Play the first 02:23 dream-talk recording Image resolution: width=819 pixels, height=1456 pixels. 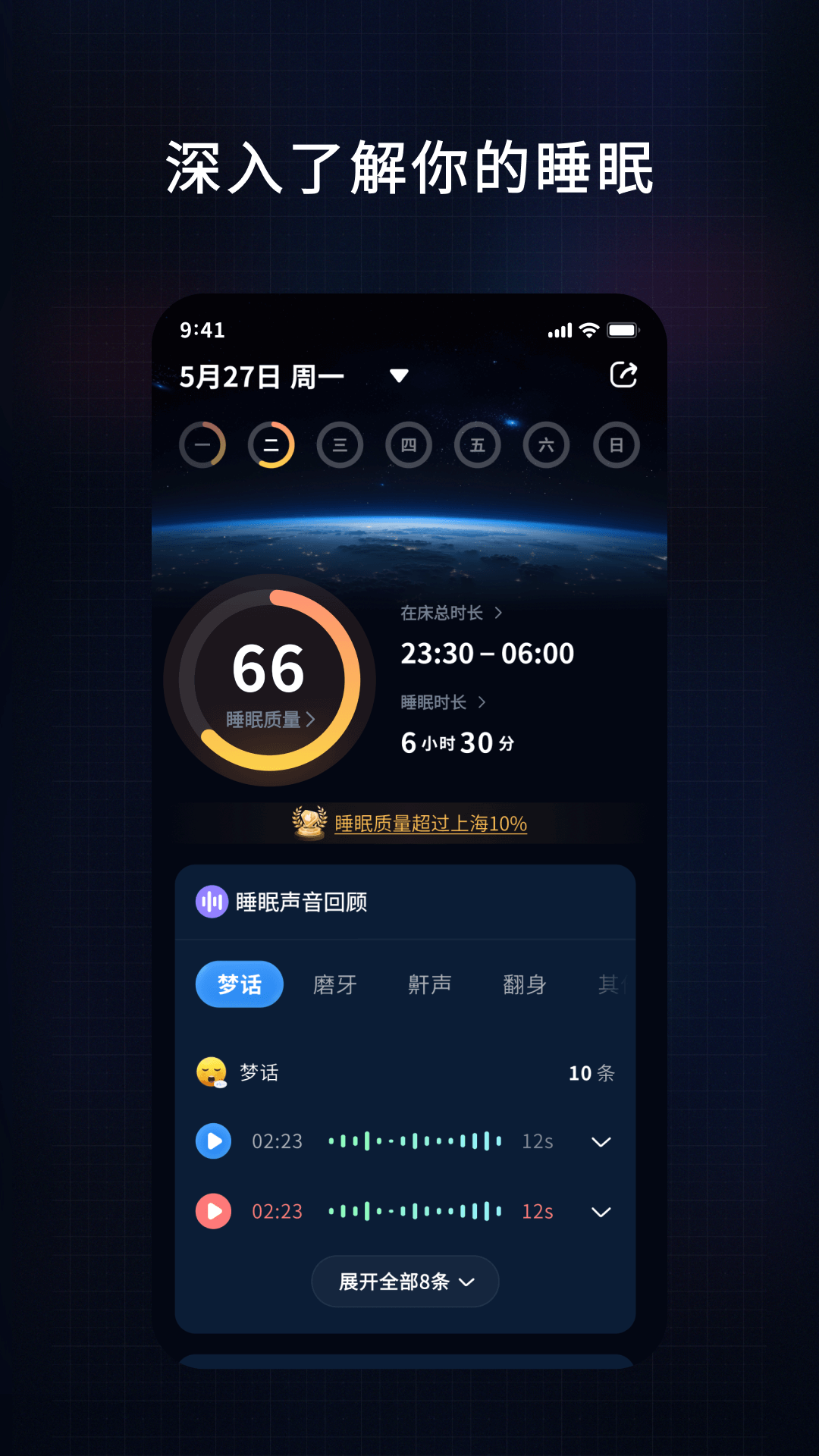click(213, 1141)
